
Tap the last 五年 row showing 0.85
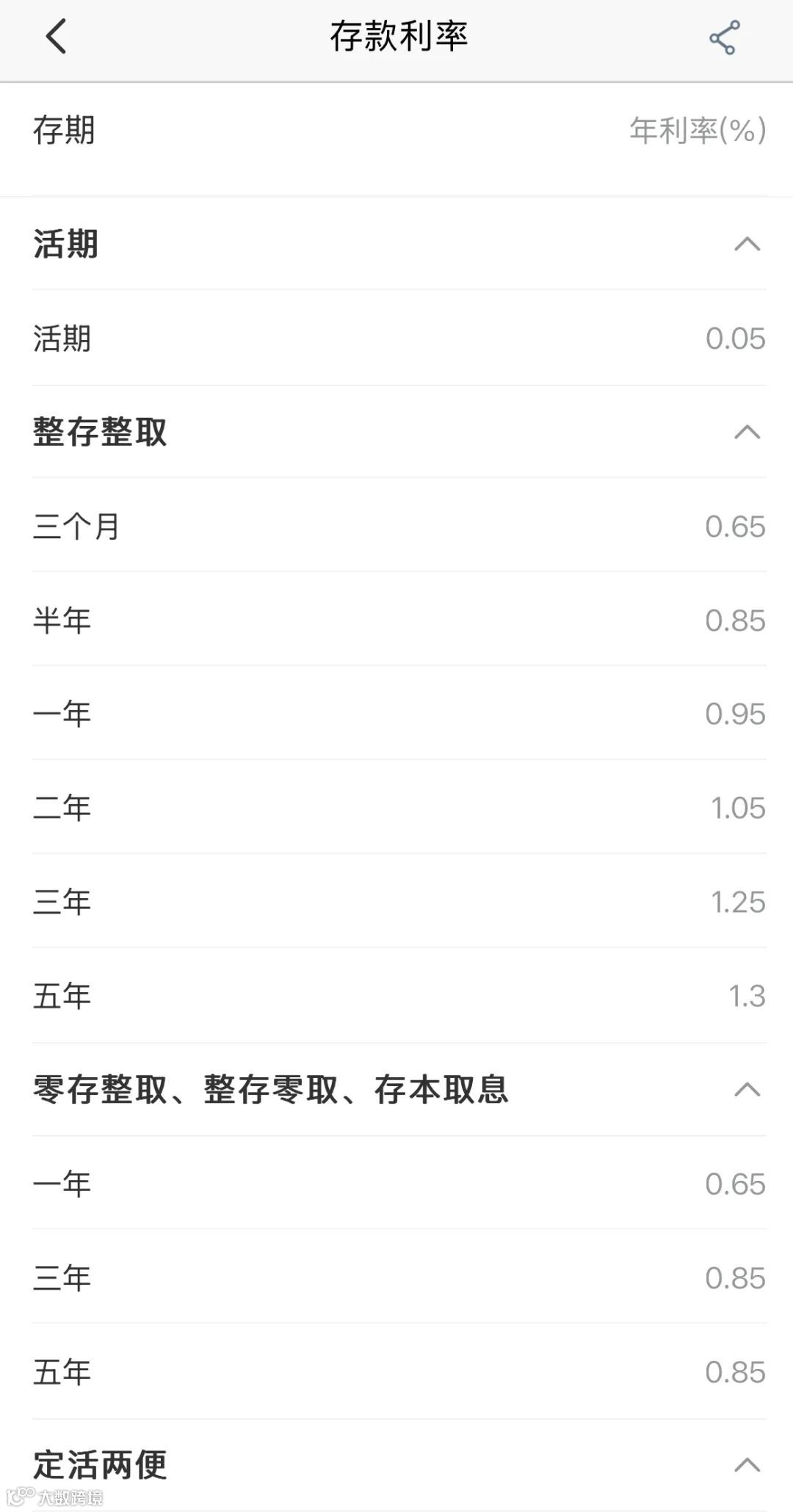pos(396,1372)
